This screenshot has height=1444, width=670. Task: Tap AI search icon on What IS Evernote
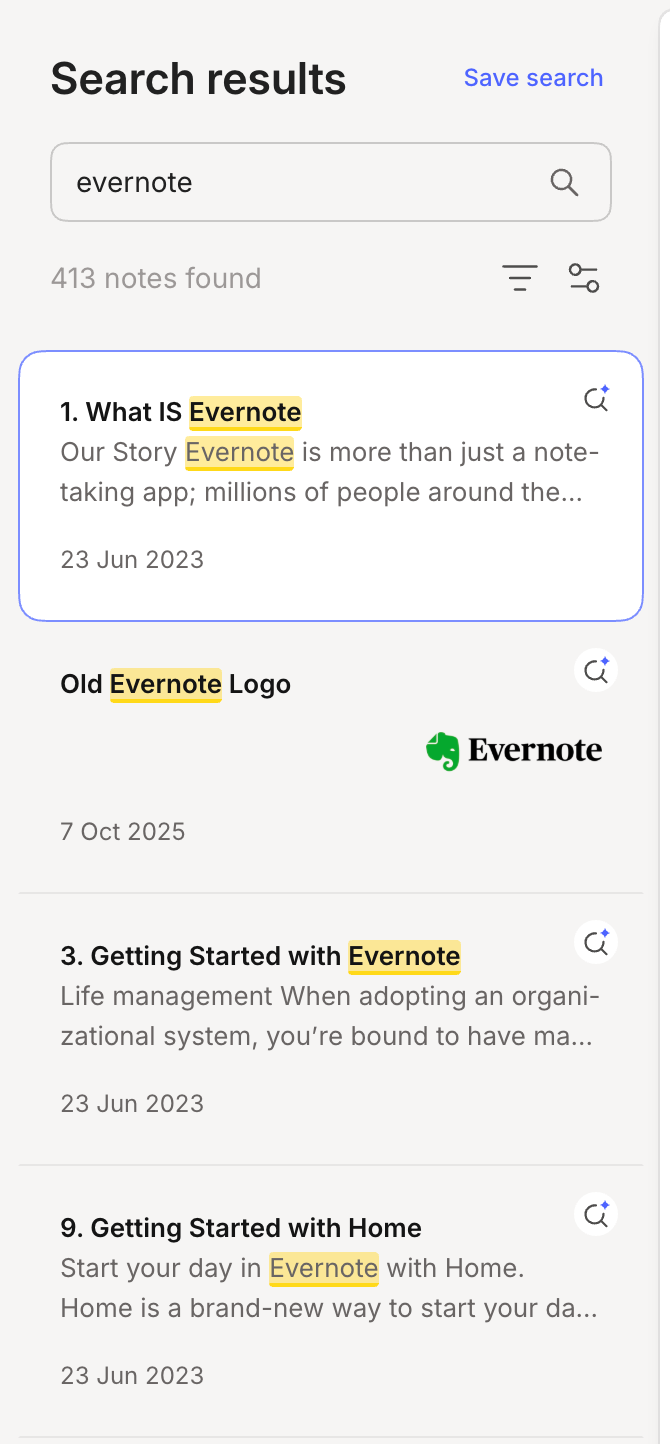[x=597, y=399]
